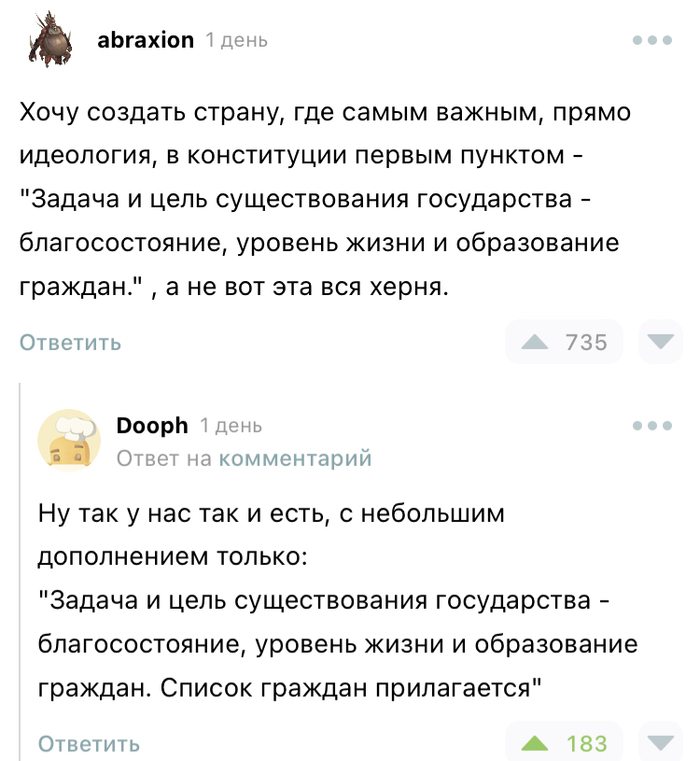Upvote Dooph's comment
This screenshot has height=761, width=700.
pyautogui.click(x=536, y=743)
